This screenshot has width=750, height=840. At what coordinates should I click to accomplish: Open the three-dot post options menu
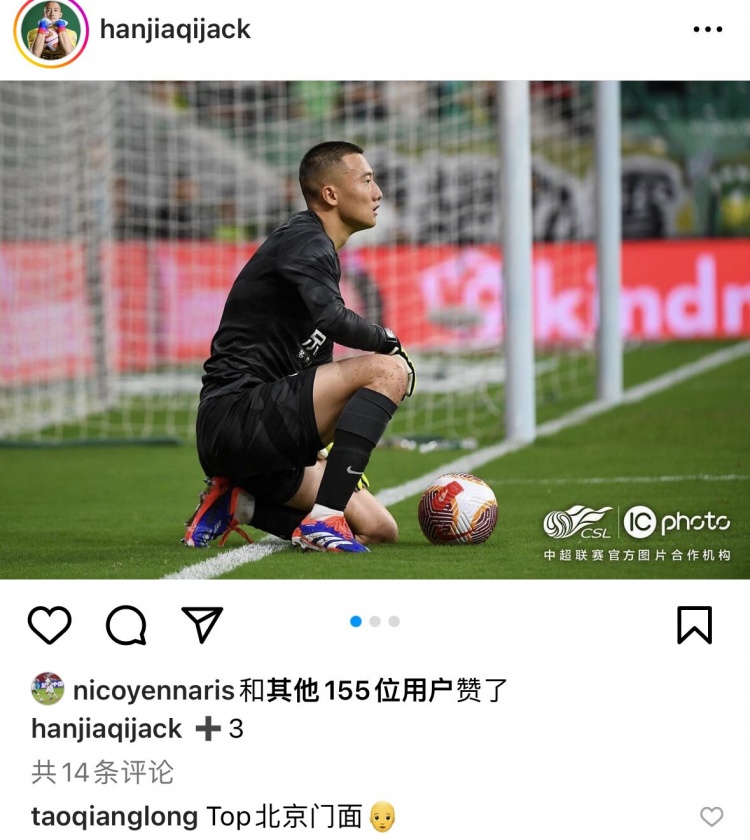[x=707, y=30]
